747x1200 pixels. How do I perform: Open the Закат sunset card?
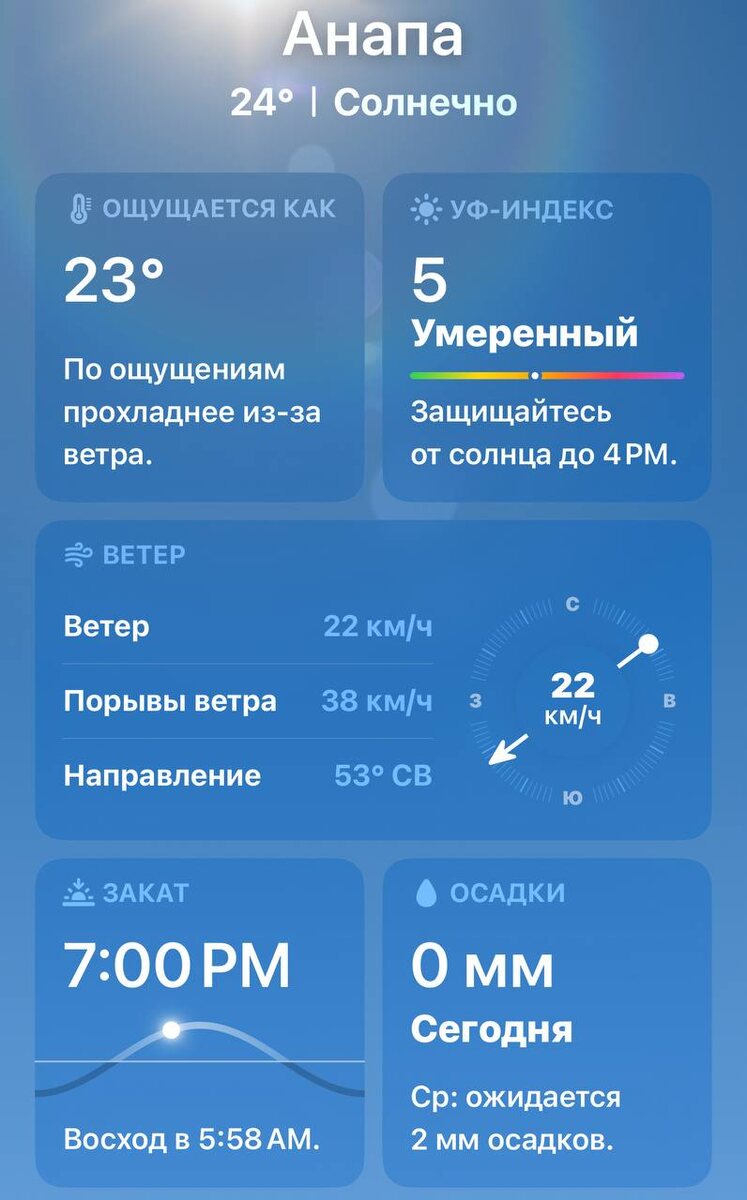[200, 1022]
